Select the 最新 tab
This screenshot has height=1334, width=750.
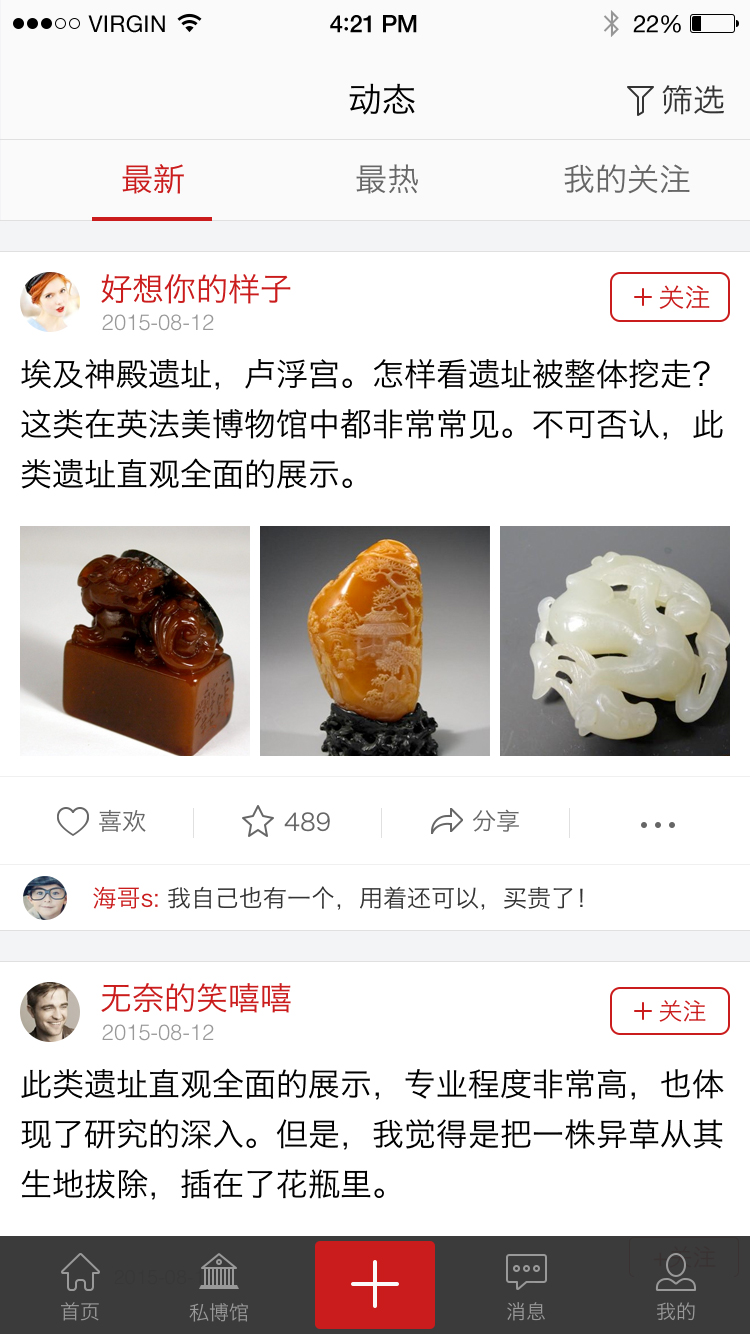(x=153, y=180)
